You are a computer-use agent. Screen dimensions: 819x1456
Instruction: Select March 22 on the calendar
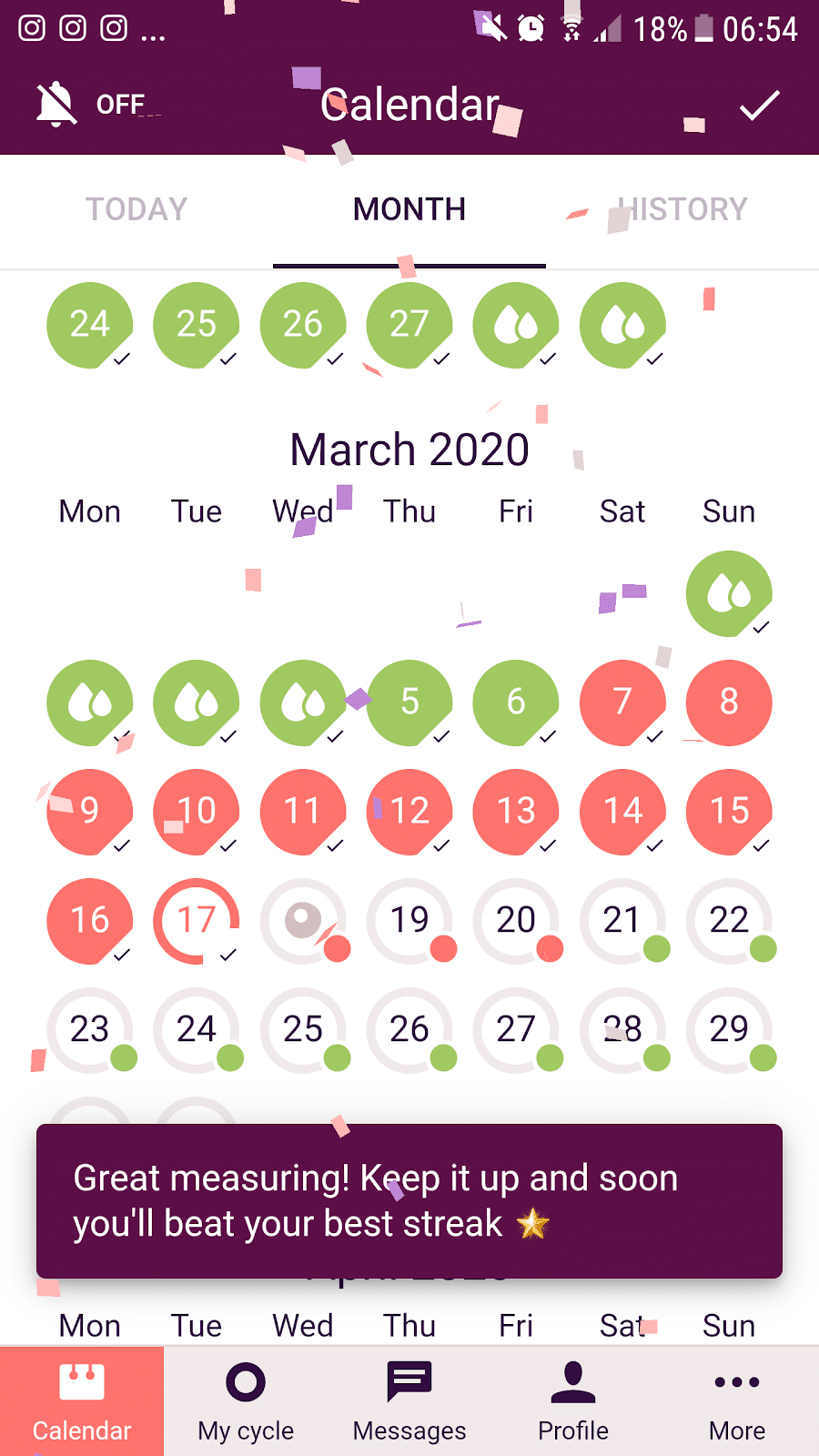point(729,920)
